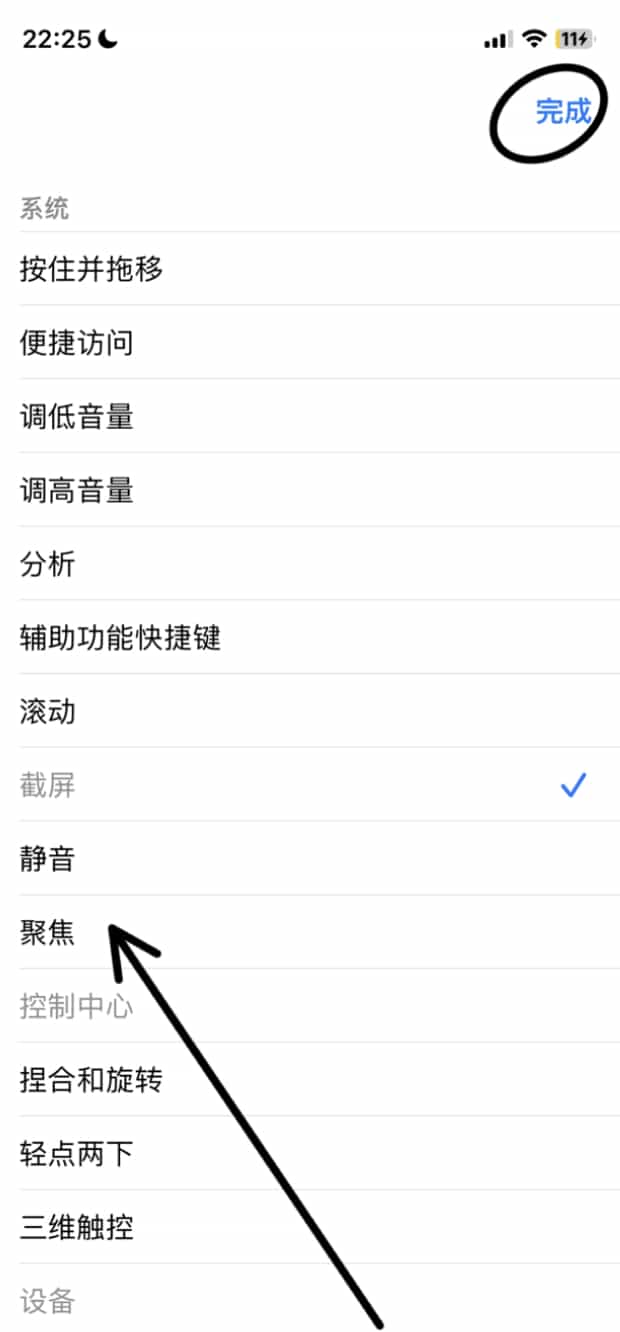Select the 静音 option
The height and width of the screenshot is (1332, 620).
pyautogui.click(x=310, y=858)
